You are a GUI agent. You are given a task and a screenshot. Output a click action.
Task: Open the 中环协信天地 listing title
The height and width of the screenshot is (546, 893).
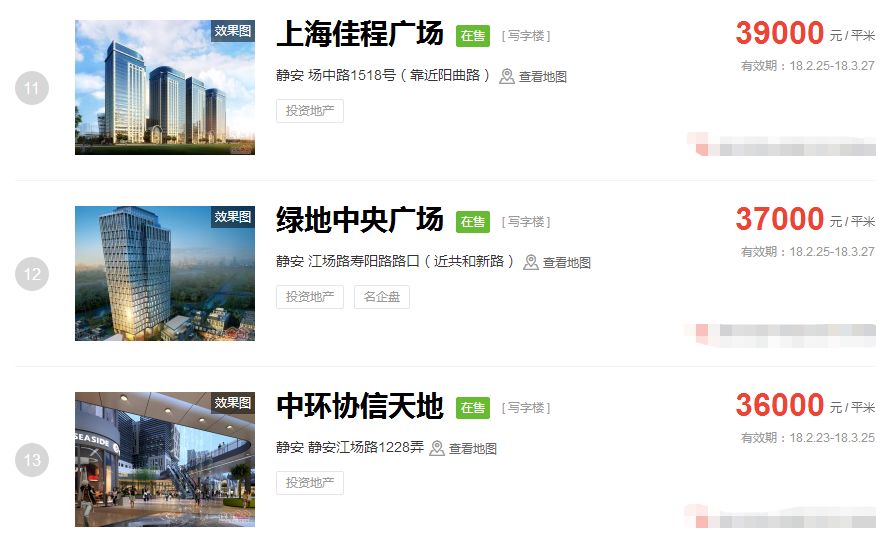359,406
